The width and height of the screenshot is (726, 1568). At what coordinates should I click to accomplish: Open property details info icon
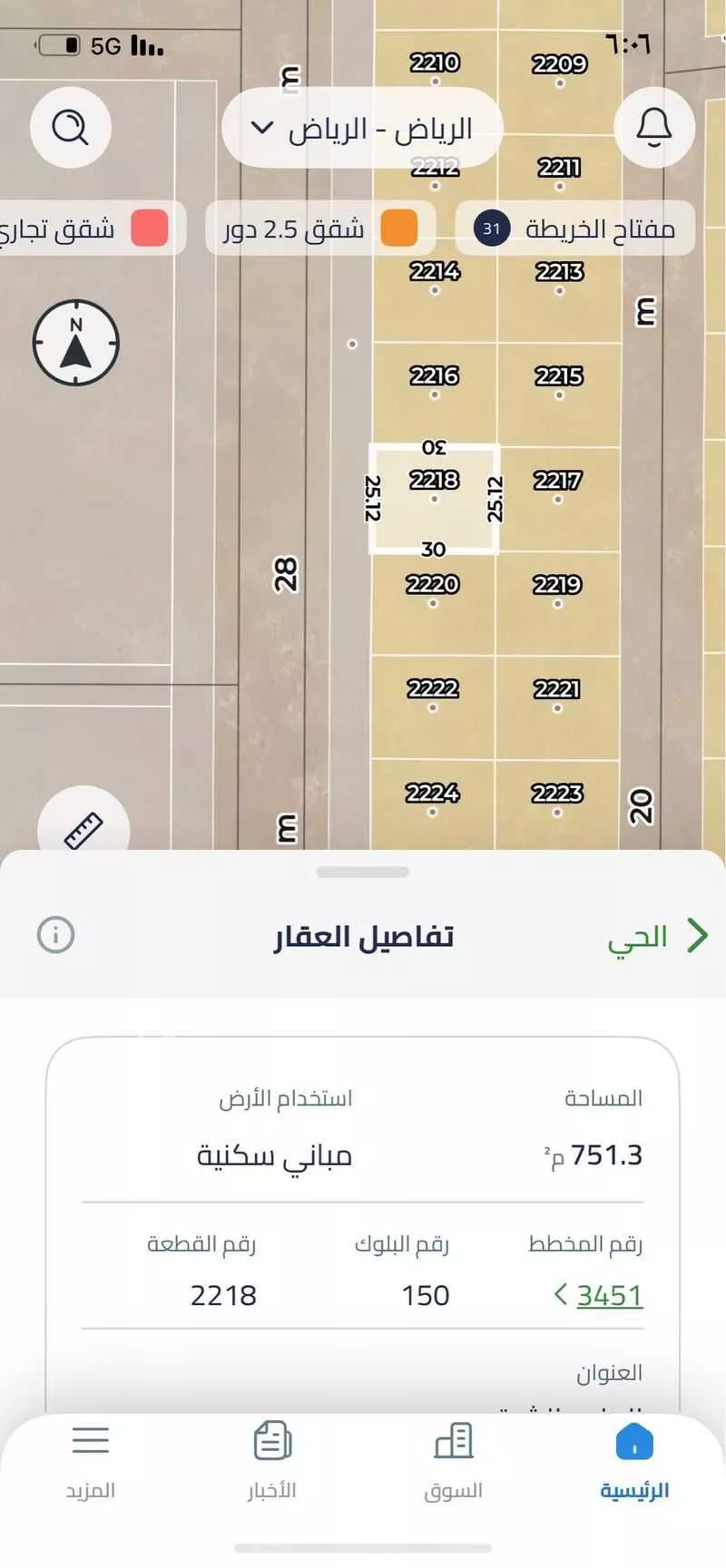click(x=56, y=935)
